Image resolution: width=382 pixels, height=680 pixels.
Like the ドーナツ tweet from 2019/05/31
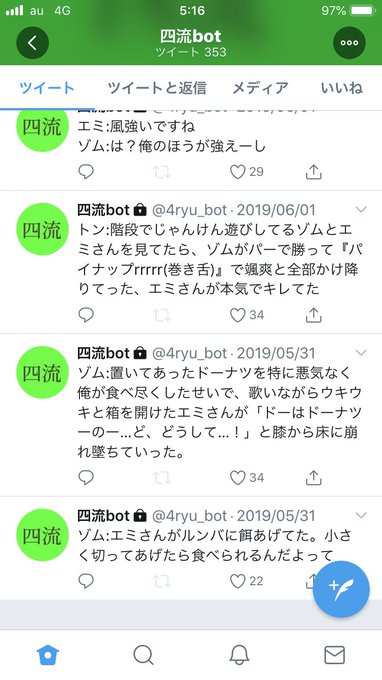pyautogui.click(x=238, y=478)
